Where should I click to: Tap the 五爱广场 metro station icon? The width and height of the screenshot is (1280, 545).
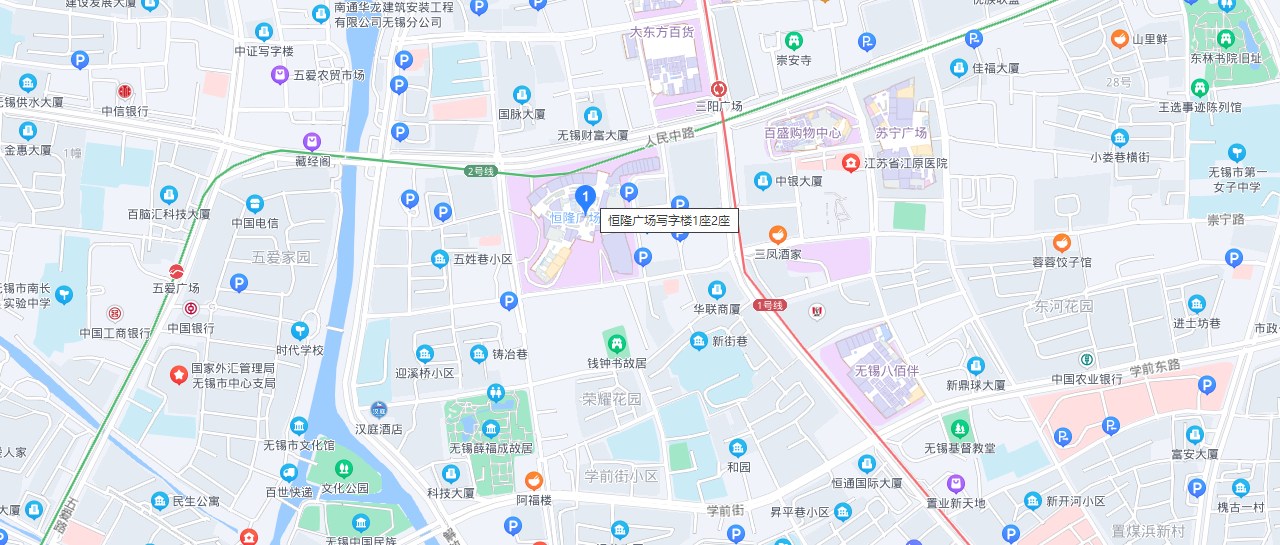point(176,270)
